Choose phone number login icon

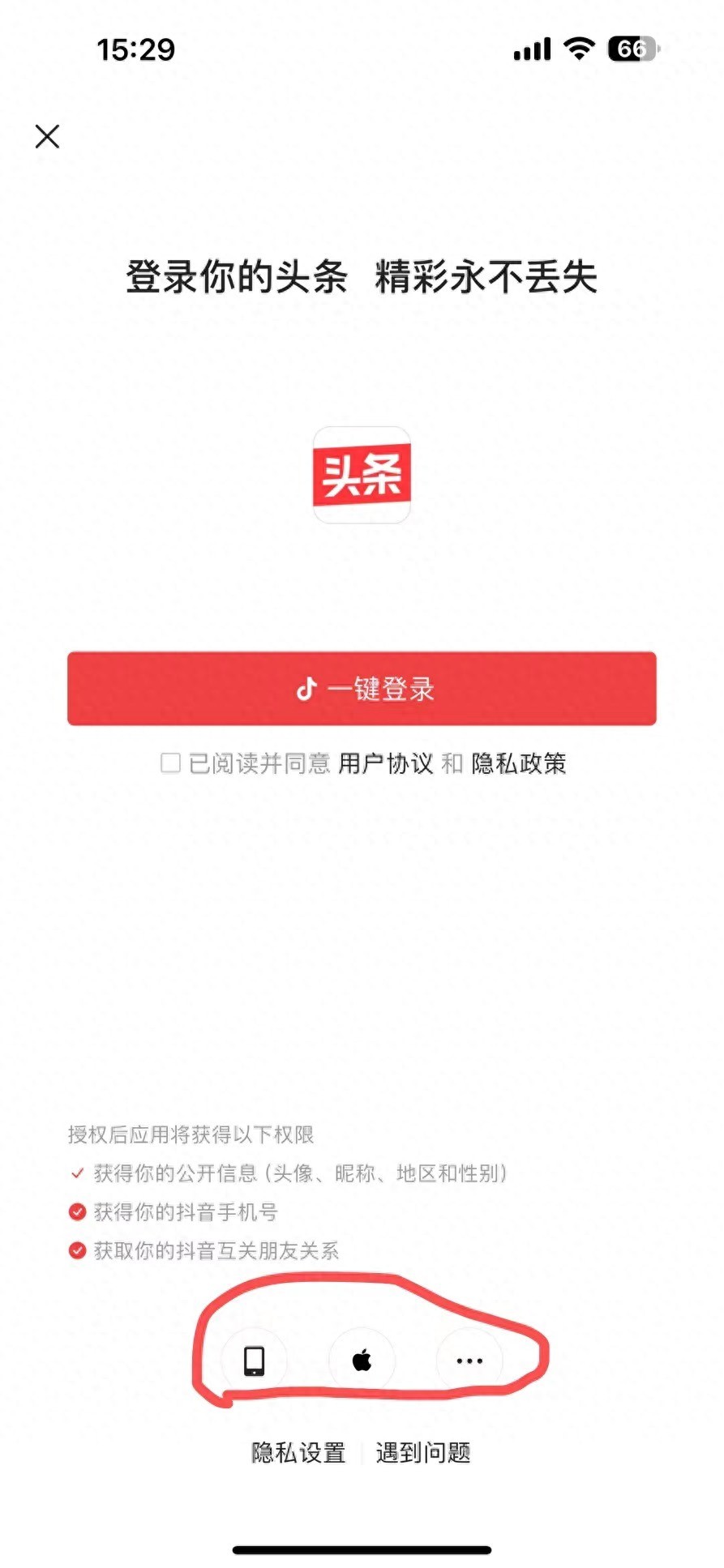[x=255, y=1361]
